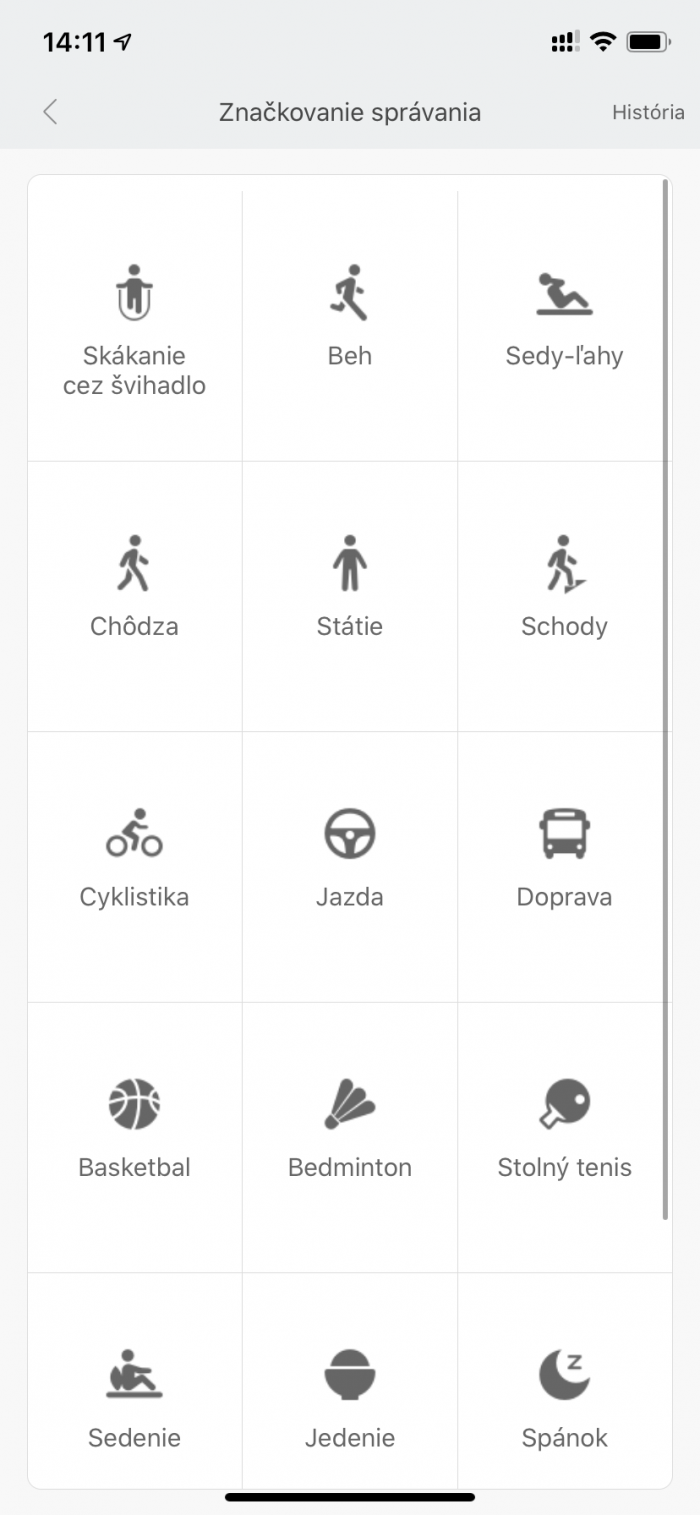Image resolution: width=700 pixels, height=1515 pixels.
Task: Select Cyklistika activity
Action: click(x=135, y=865)
